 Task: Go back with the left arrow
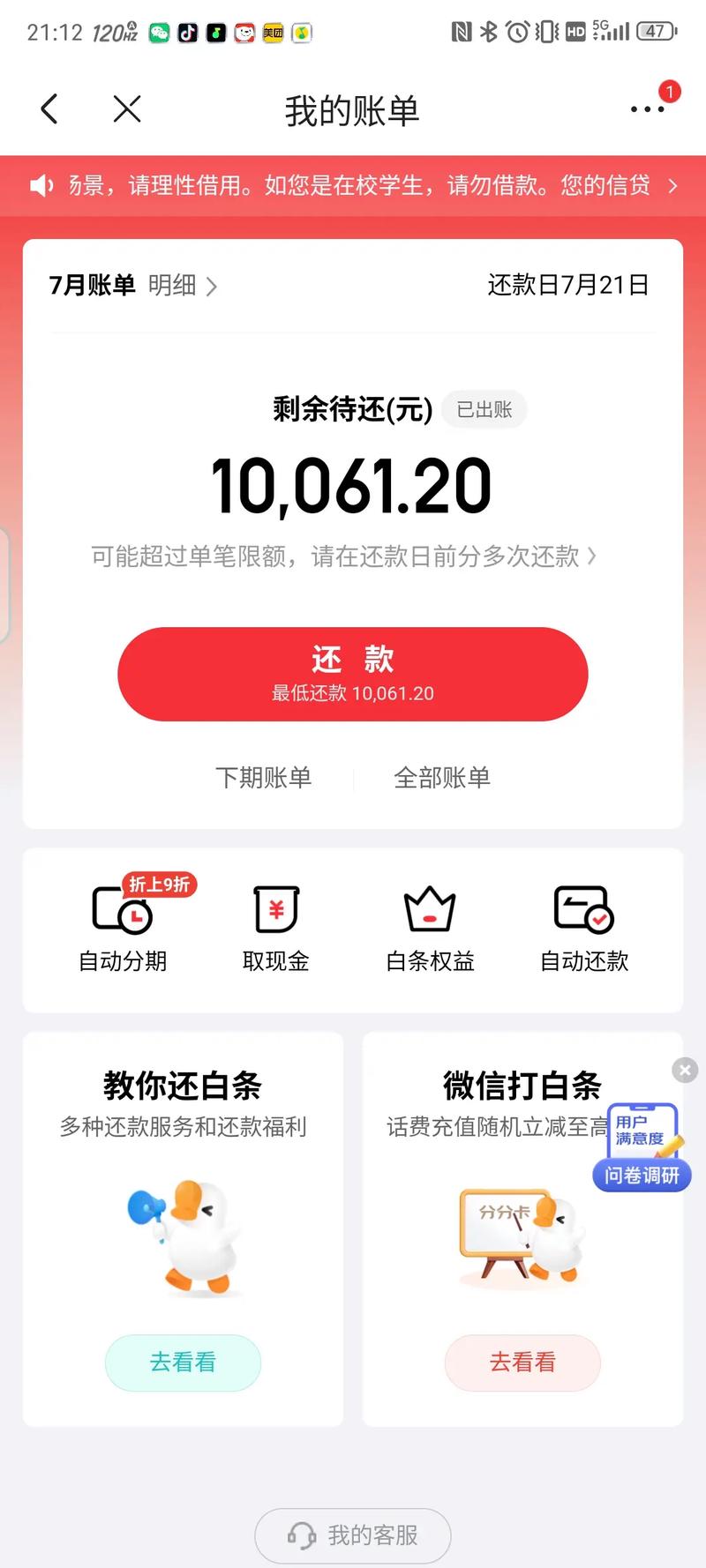coord(50,108)
